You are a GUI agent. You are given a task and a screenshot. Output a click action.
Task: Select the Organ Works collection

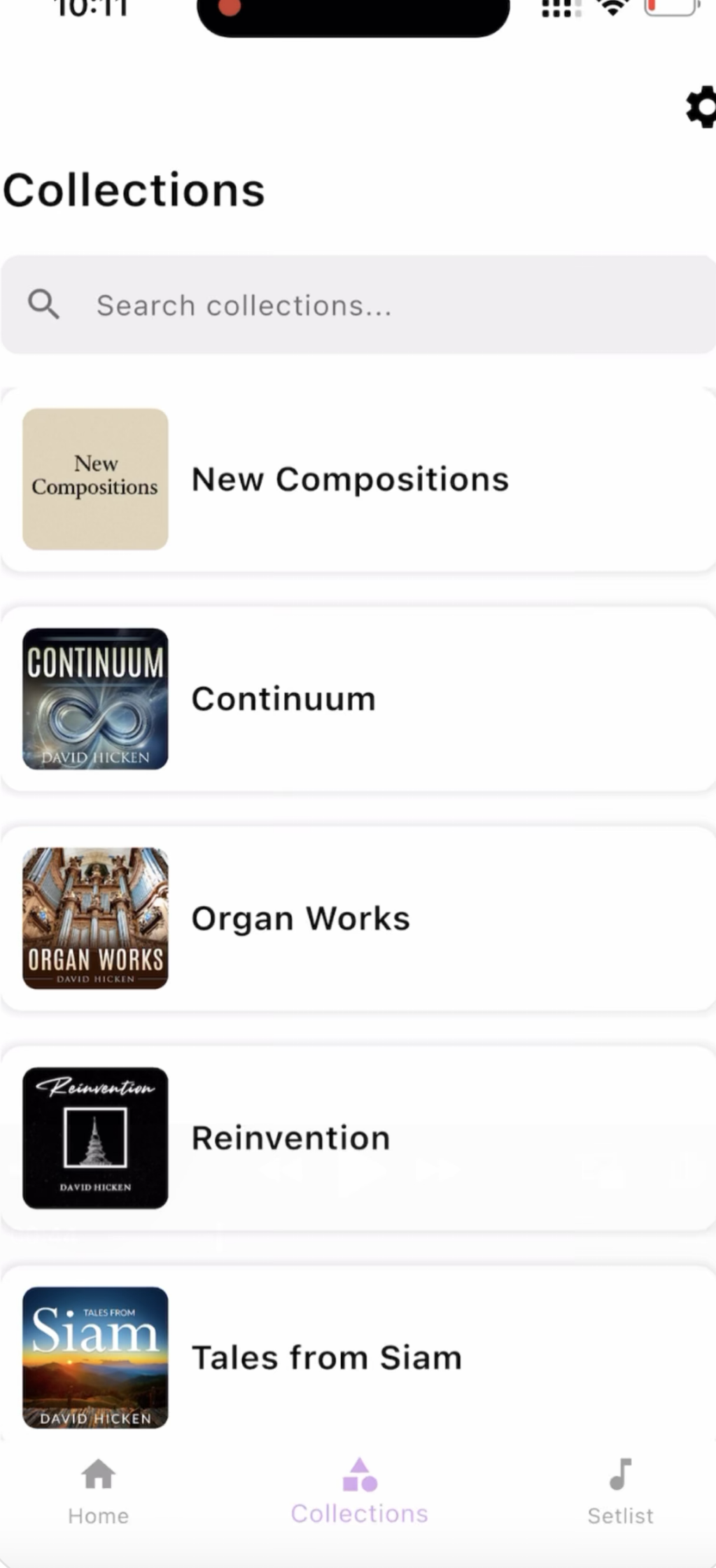[358, 918]
